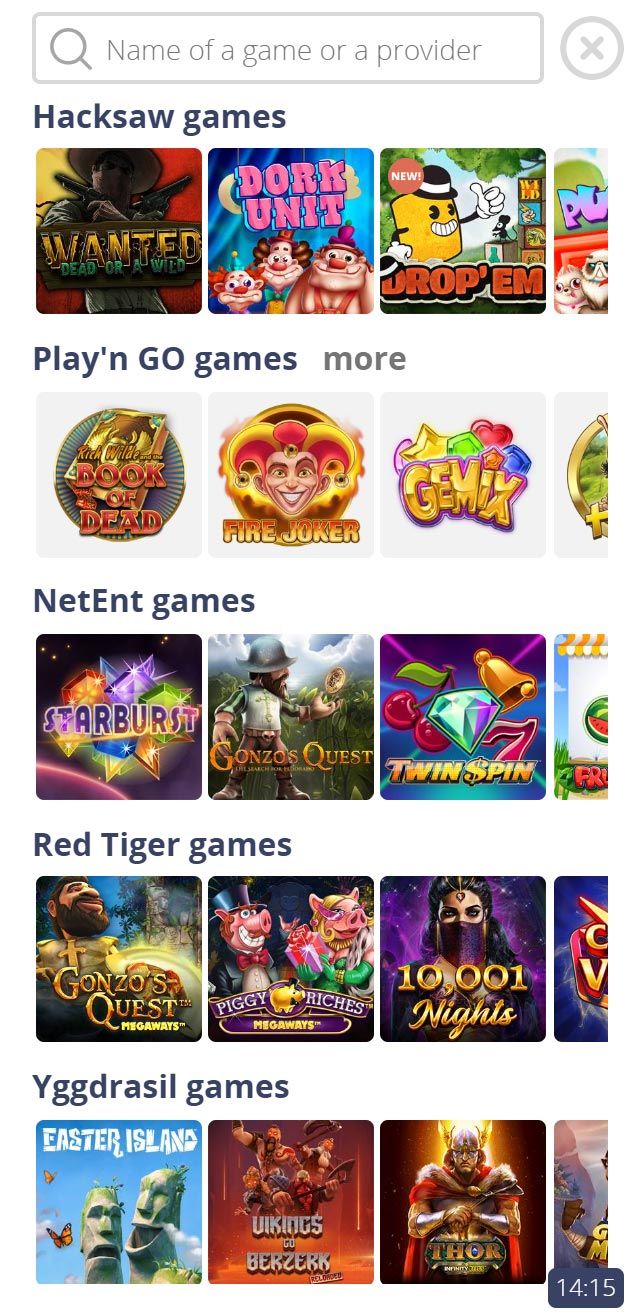Open Gonzo's Quest Megaways
The width and height of the screenshot is (640, 1316).
(x=119, y=959)
